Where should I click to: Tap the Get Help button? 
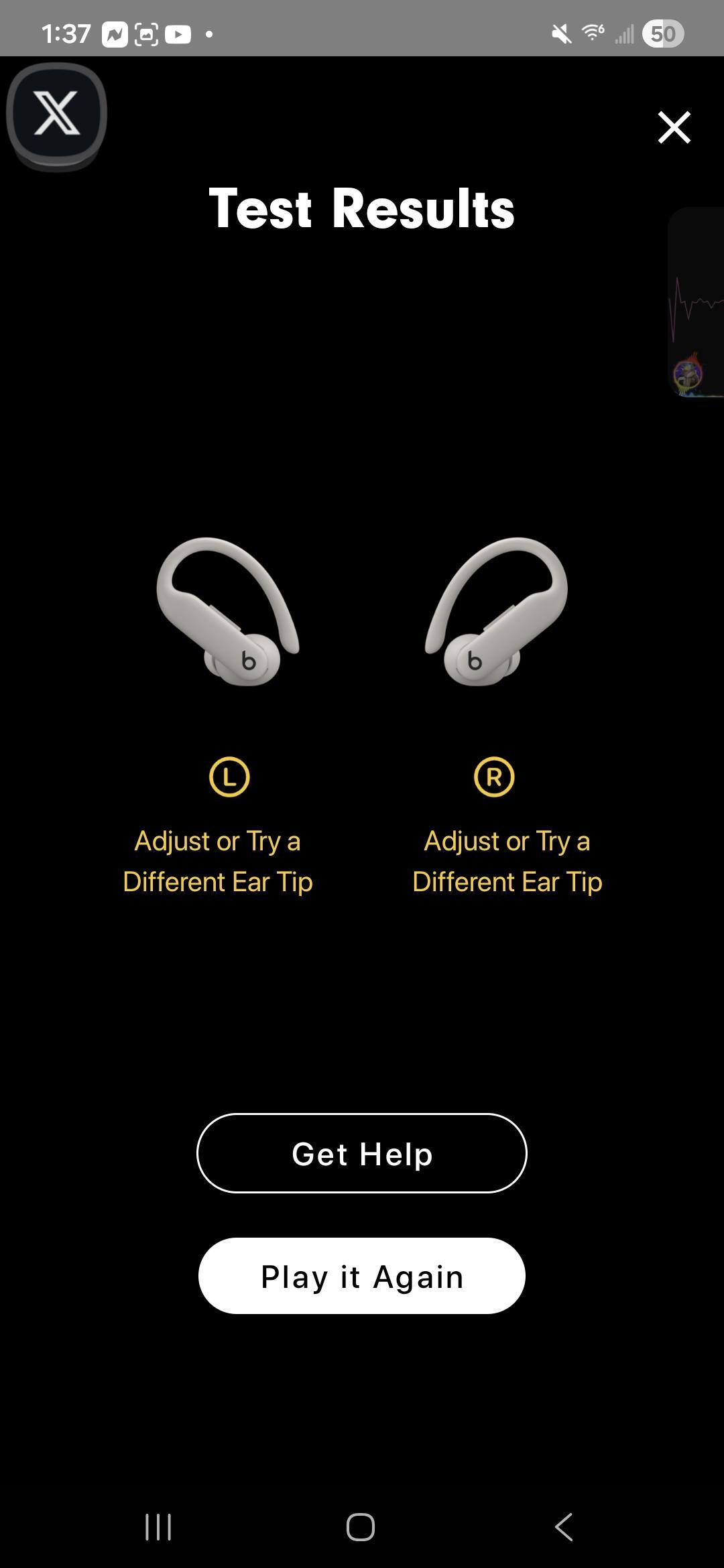pos(362,1153)
